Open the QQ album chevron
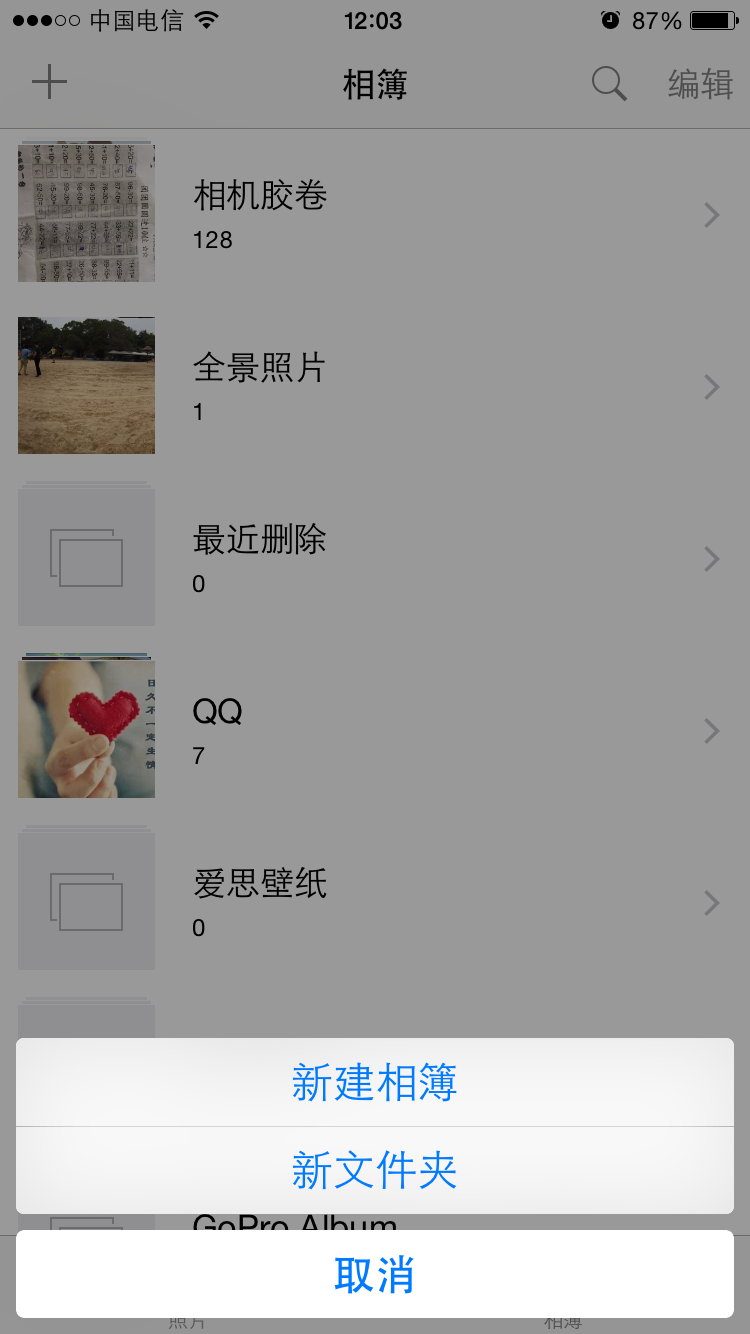Image resolution: width=750 pixels, height=1334 pixels. pos(710,731)
